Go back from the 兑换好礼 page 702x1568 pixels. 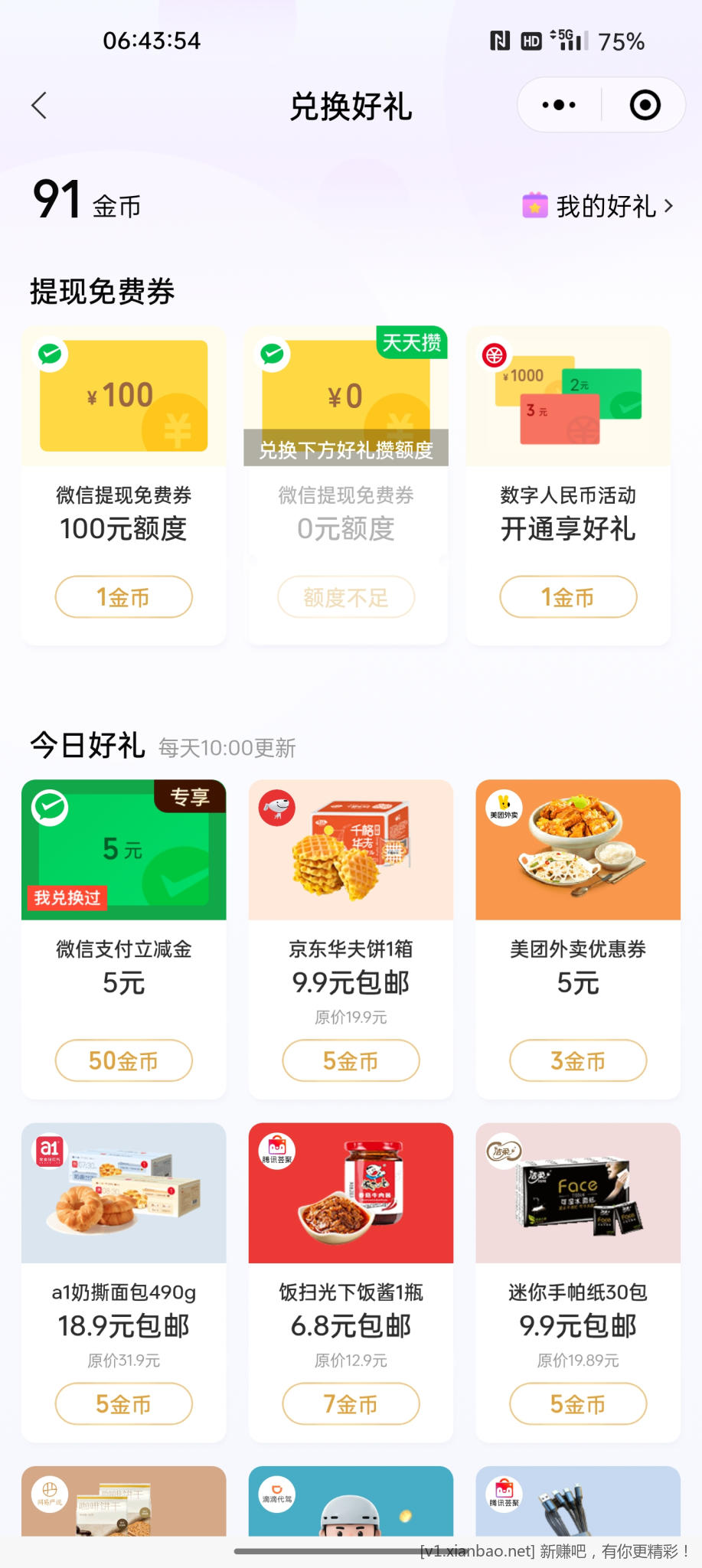pos(40,106)
